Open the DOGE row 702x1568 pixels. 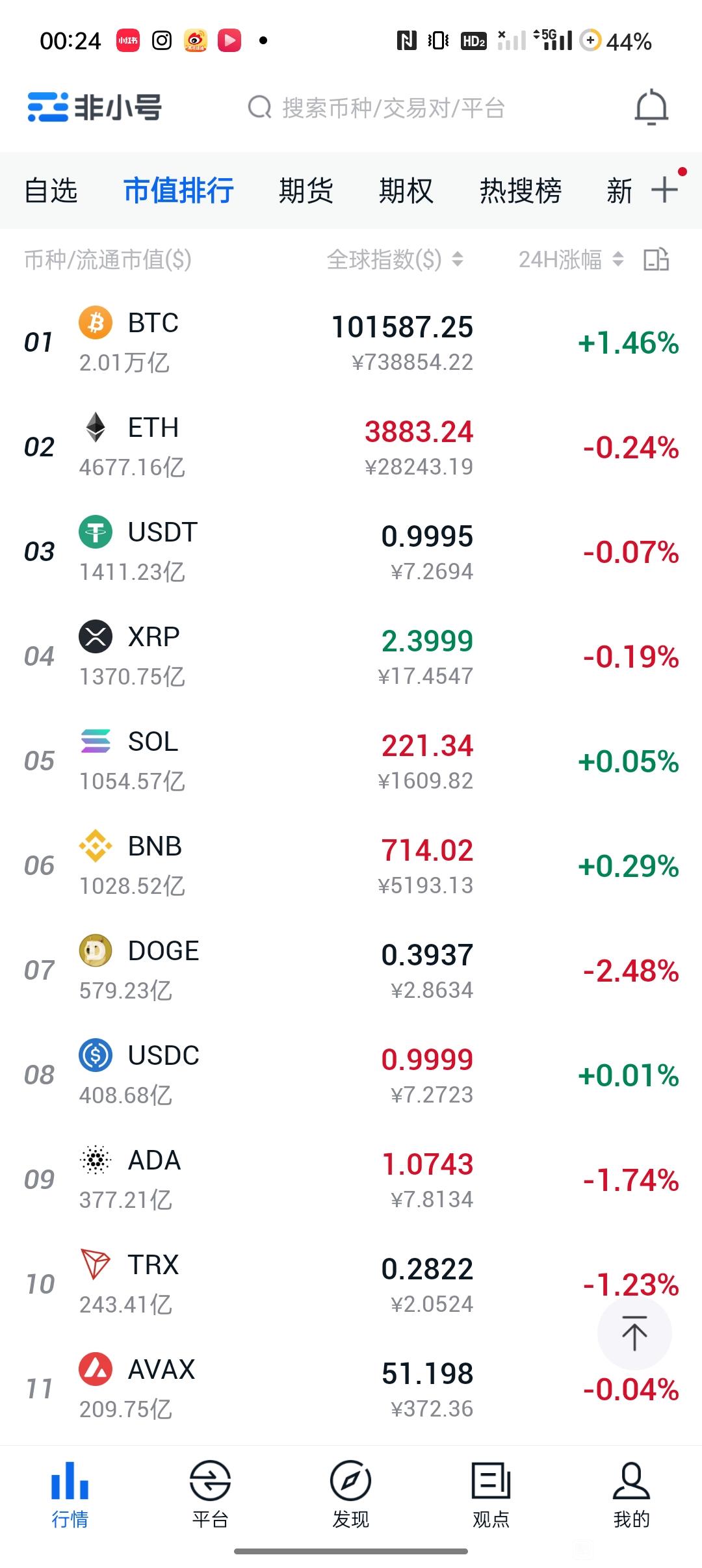point(351,971)
